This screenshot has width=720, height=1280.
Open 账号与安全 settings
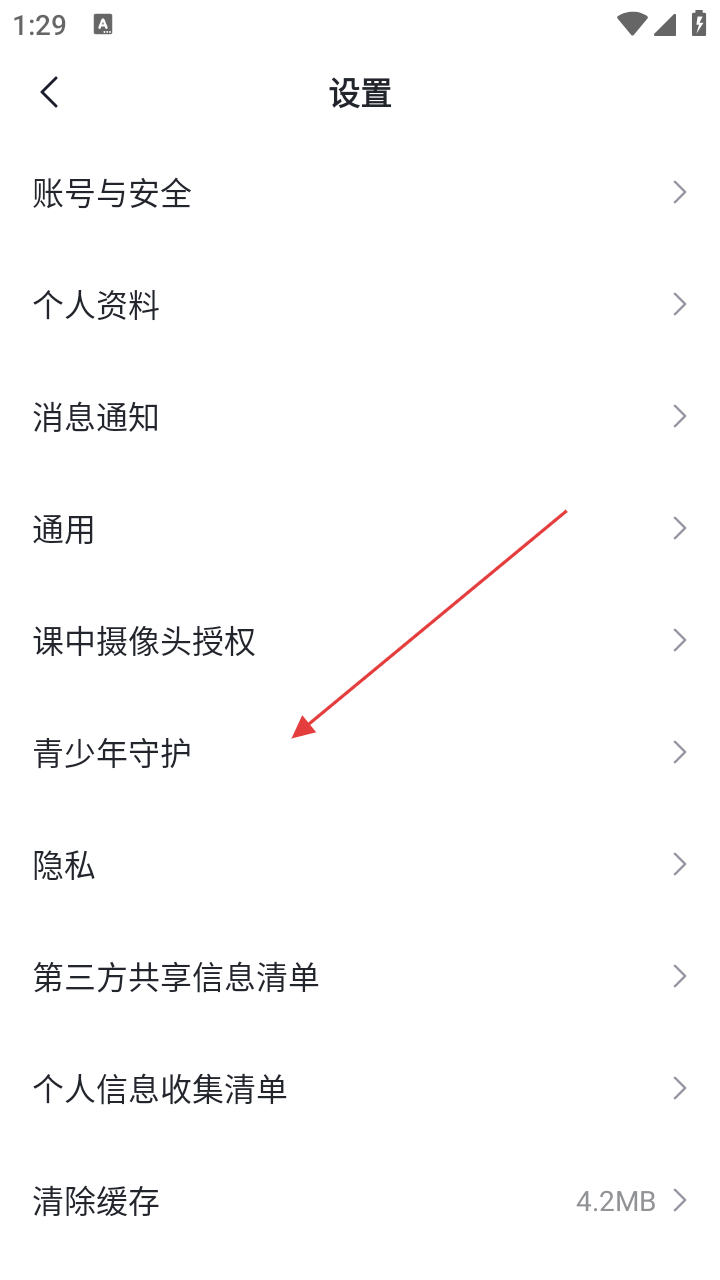click(112, 193)
